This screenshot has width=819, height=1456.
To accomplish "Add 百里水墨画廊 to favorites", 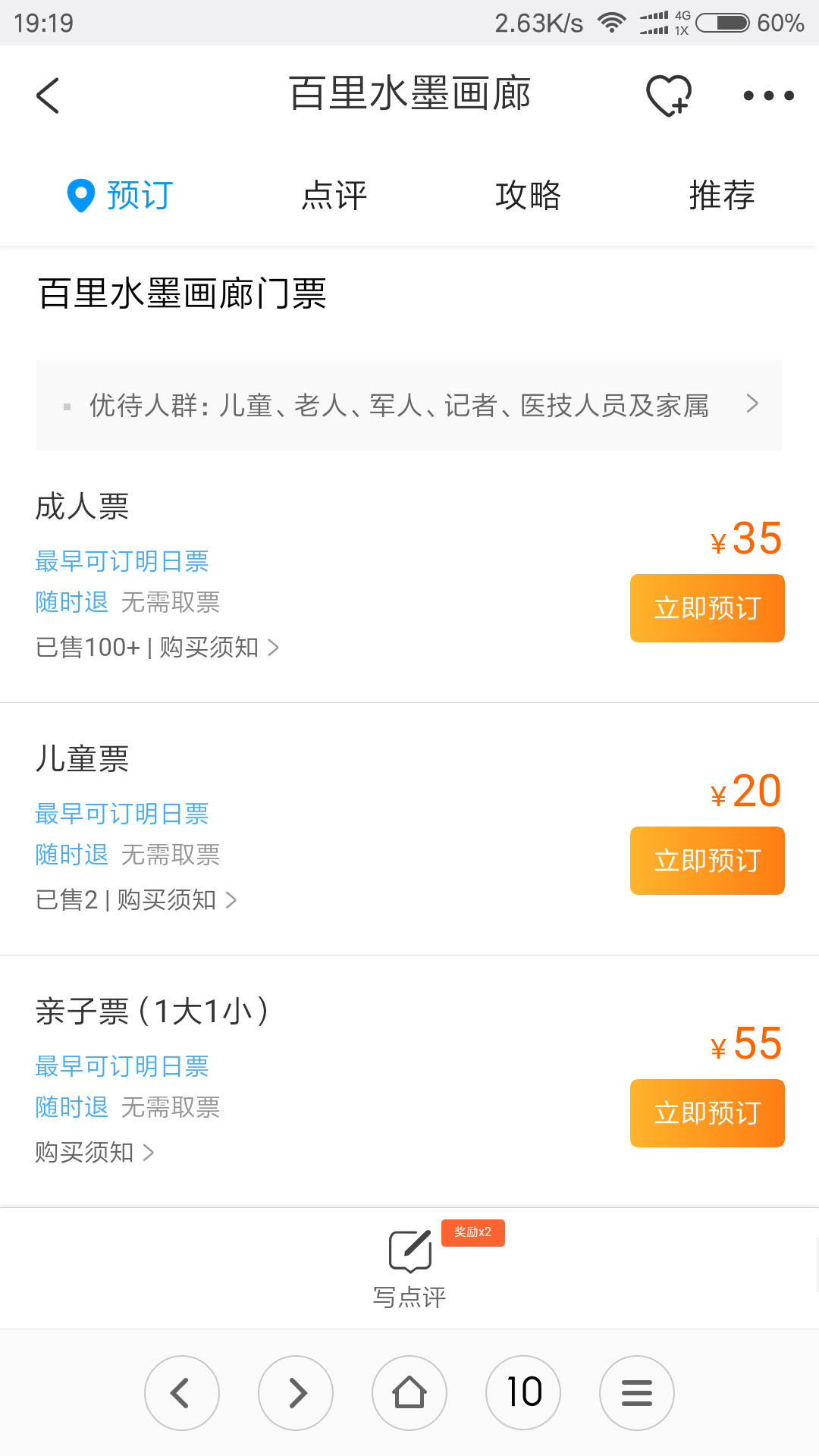I will click(668, 96).
